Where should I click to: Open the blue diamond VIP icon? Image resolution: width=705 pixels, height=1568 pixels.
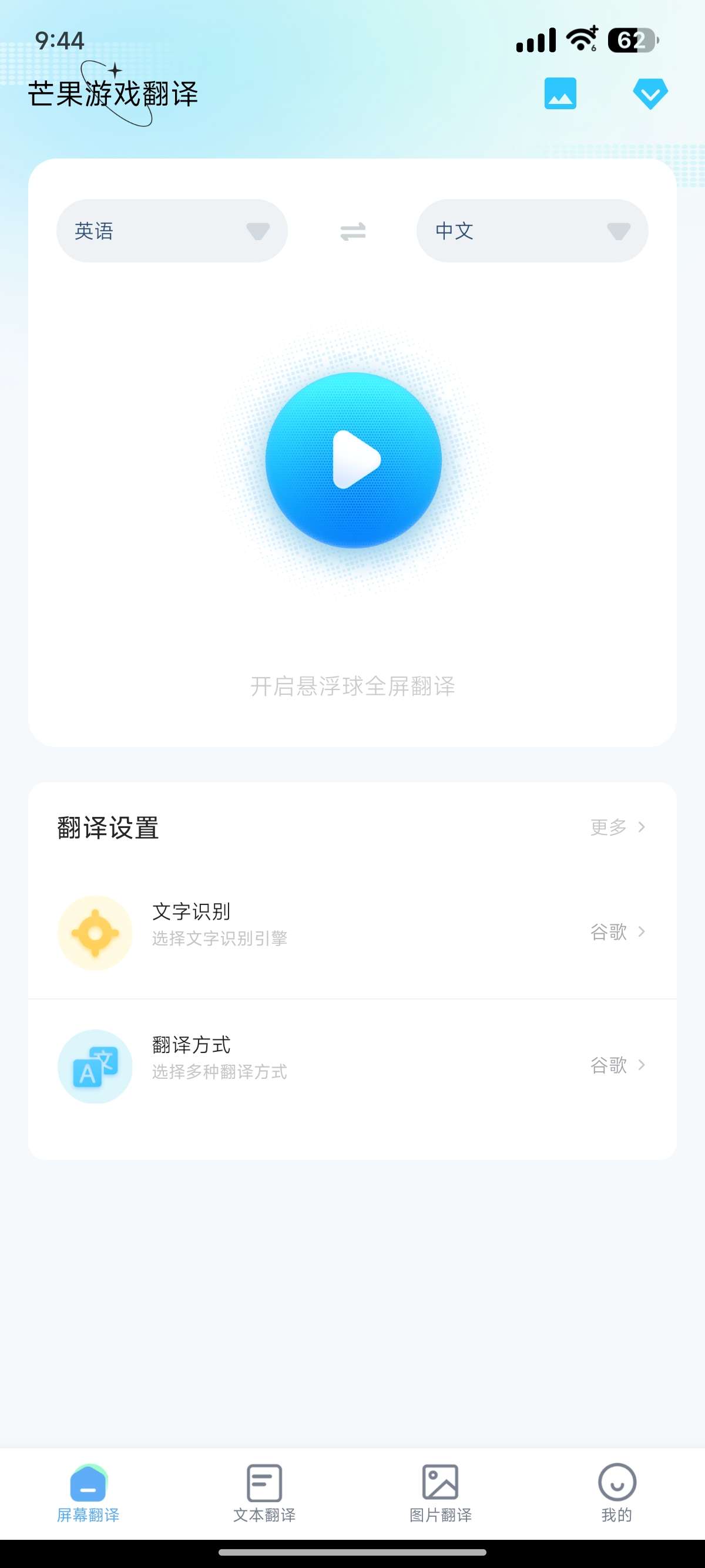650,93
